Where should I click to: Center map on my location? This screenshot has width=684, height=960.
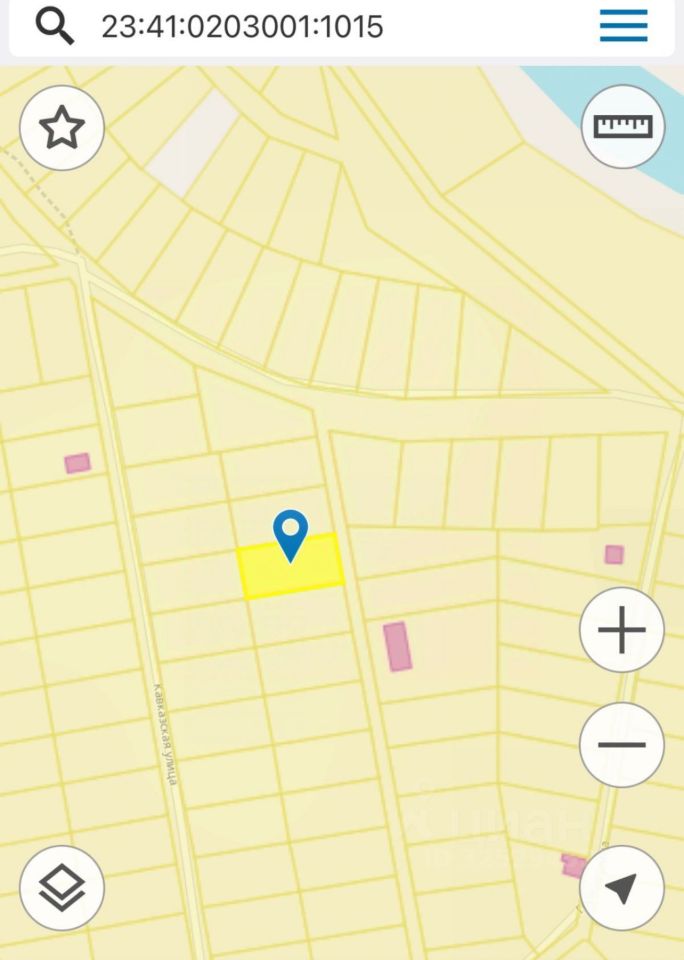pos(621,887)
